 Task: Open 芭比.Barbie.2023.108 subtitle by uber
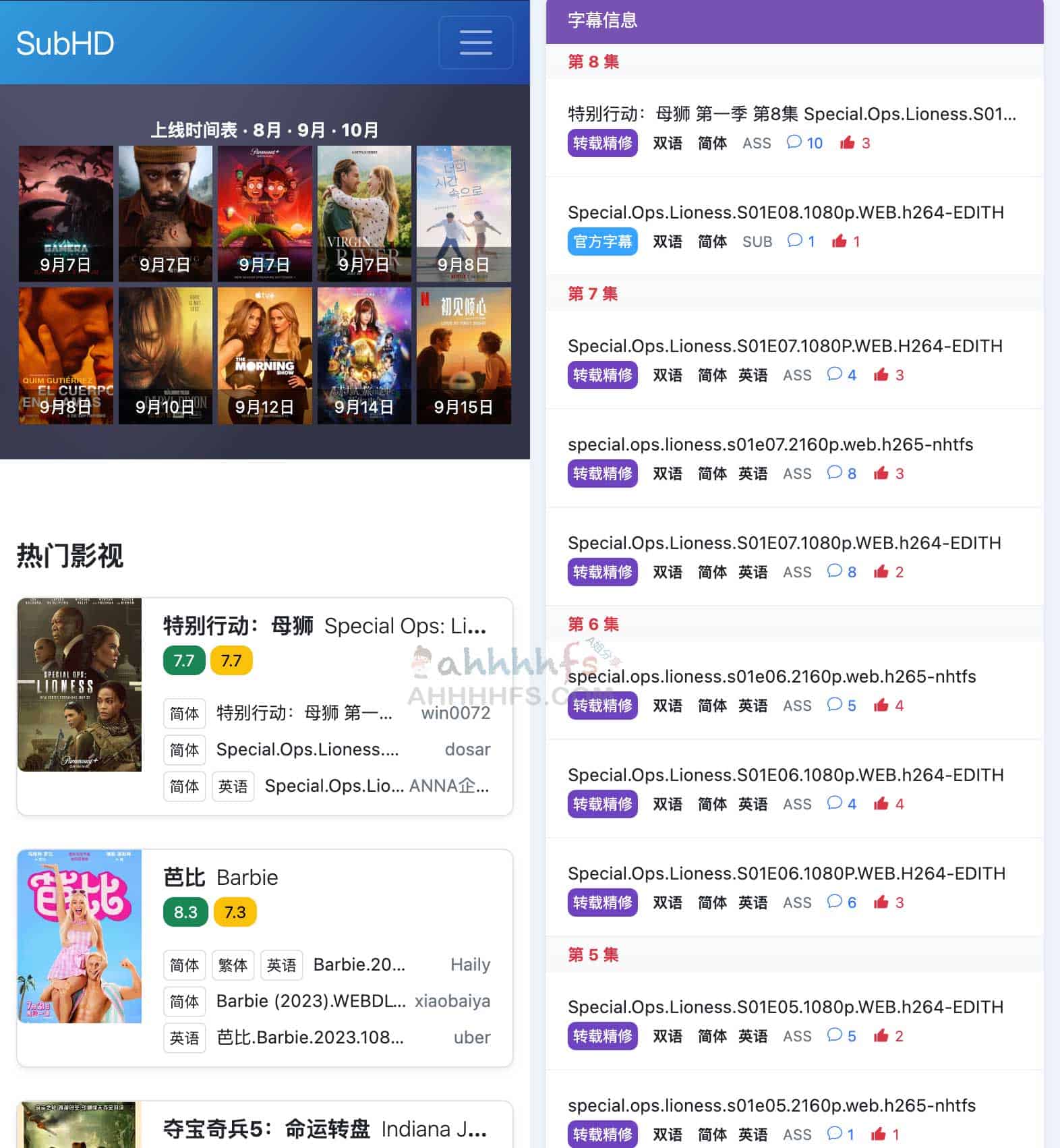[310, 1037]
